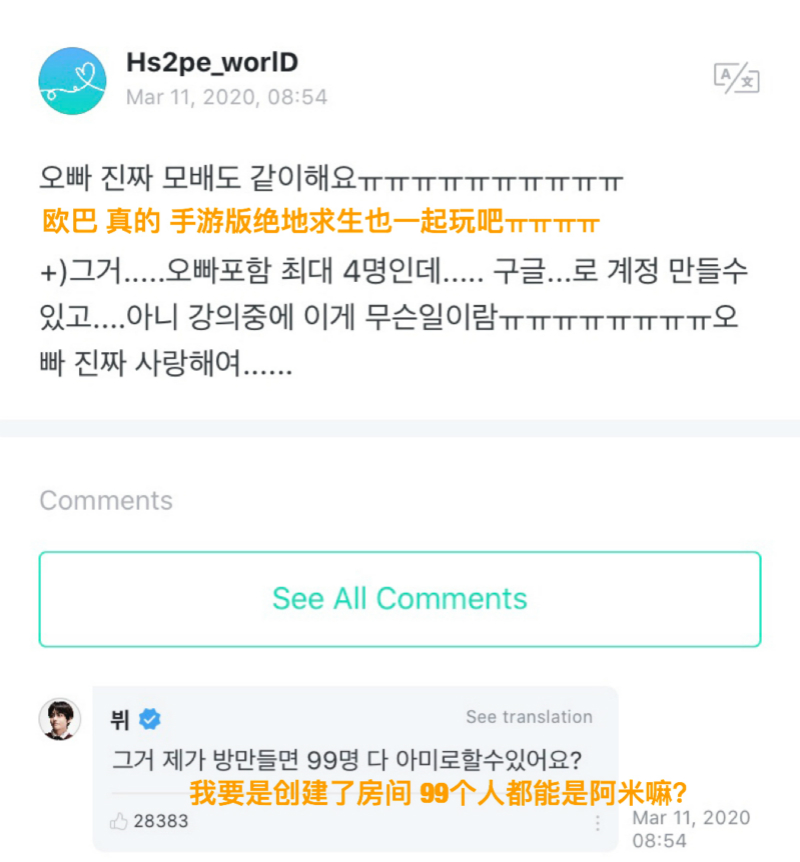
Task: Like 뷔's comment with the thumbs-up
Action: click(120, 821)
